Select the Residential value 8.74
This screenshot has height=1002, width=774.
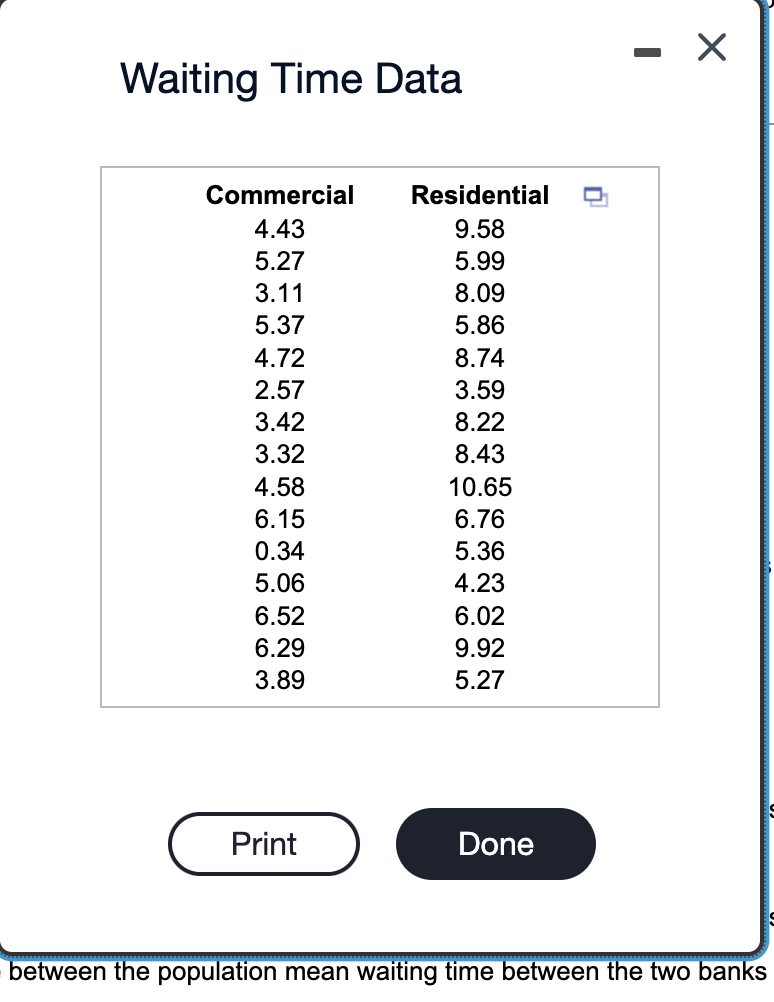click(480, 358)
